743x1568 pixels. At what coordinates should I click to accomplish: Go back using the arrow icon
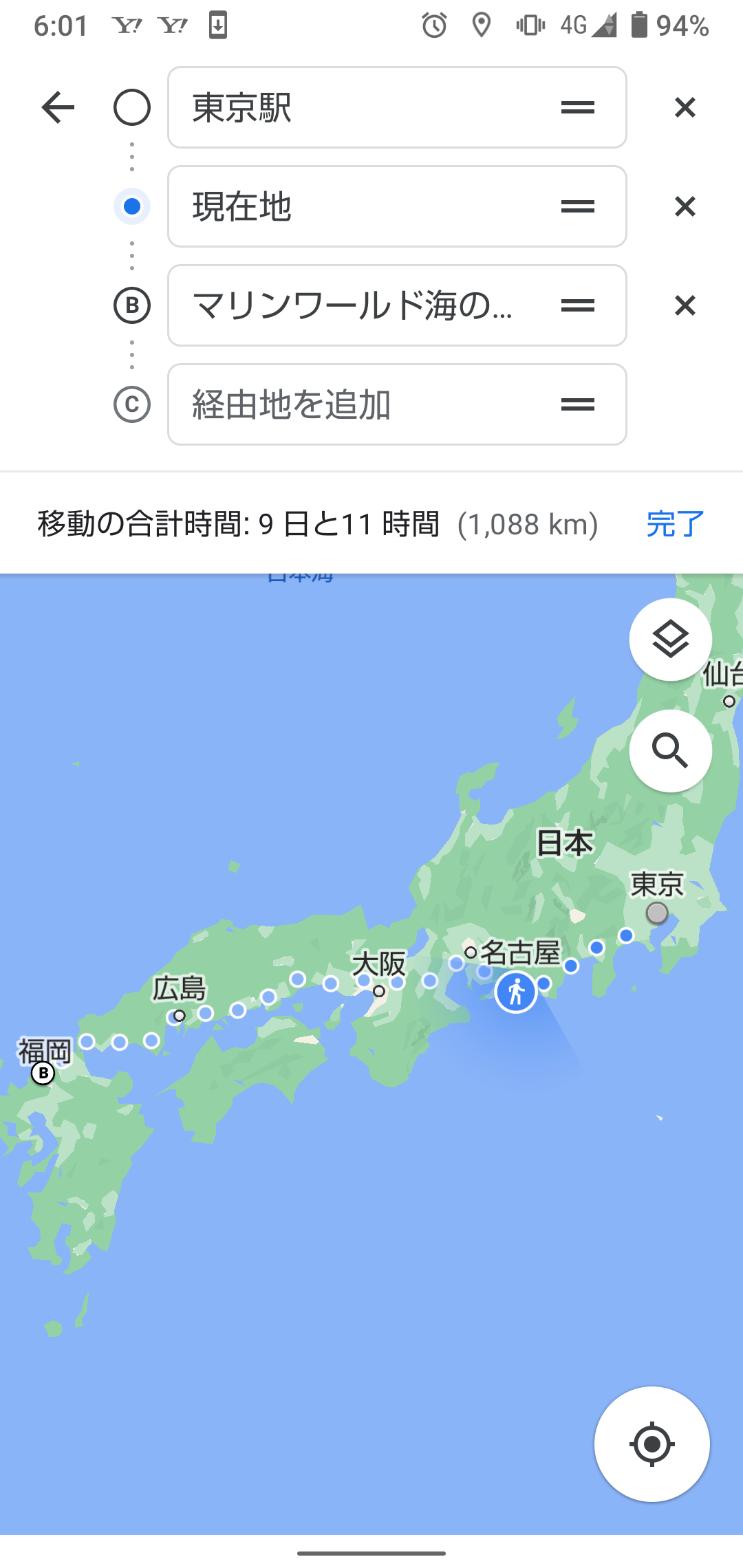coord(58,107)
